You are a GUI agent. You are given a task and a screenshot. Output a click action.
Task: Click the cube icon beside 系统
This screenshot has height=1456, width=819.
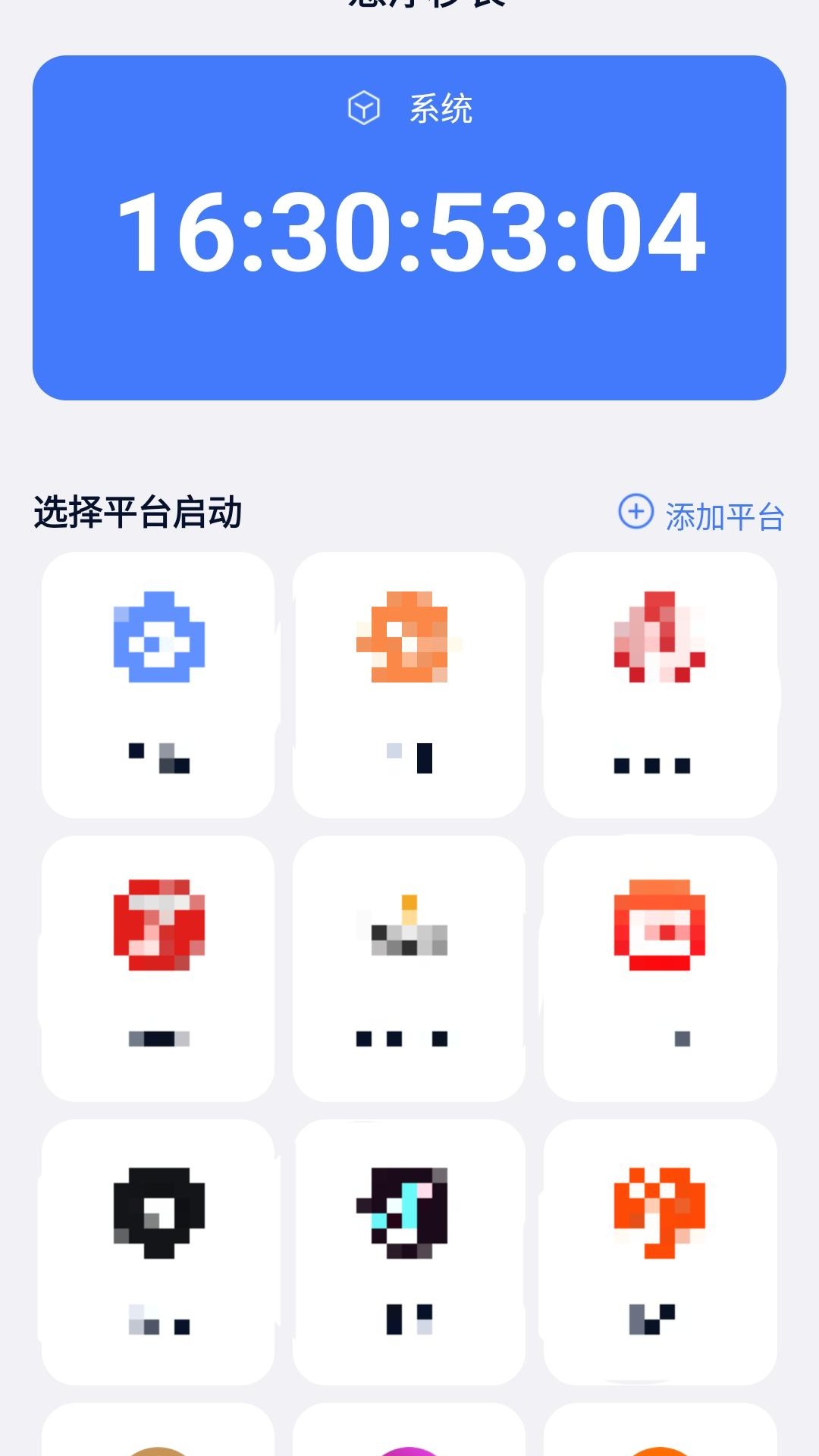[362, 108]
